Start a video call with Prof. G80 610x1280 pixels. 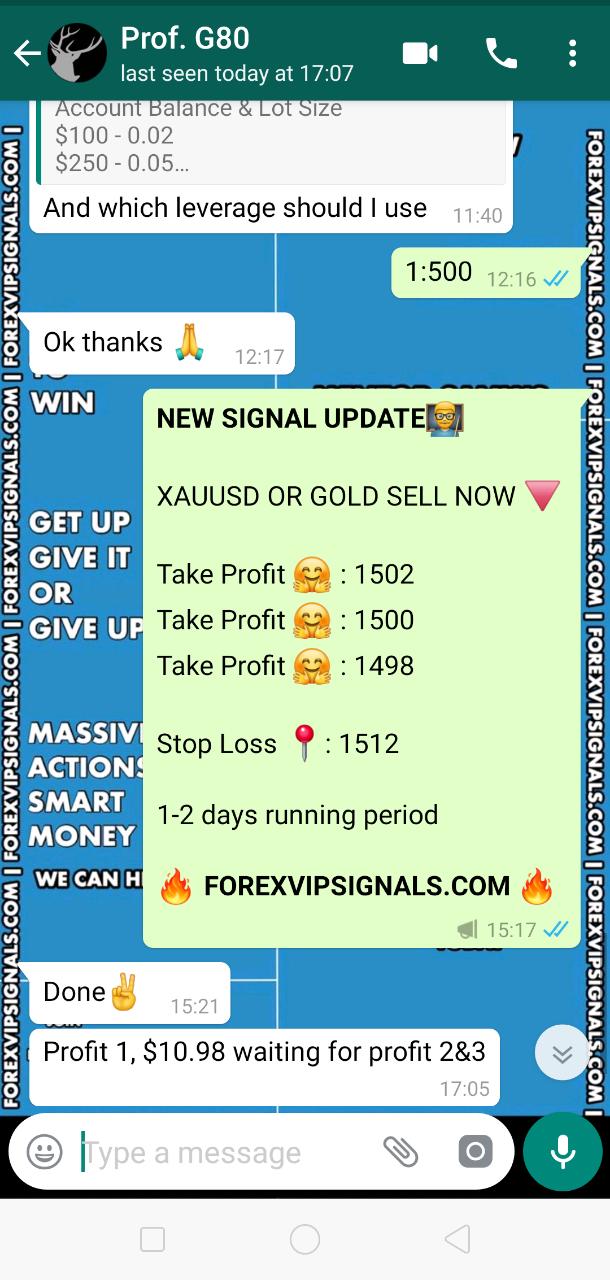coord(420,53)
